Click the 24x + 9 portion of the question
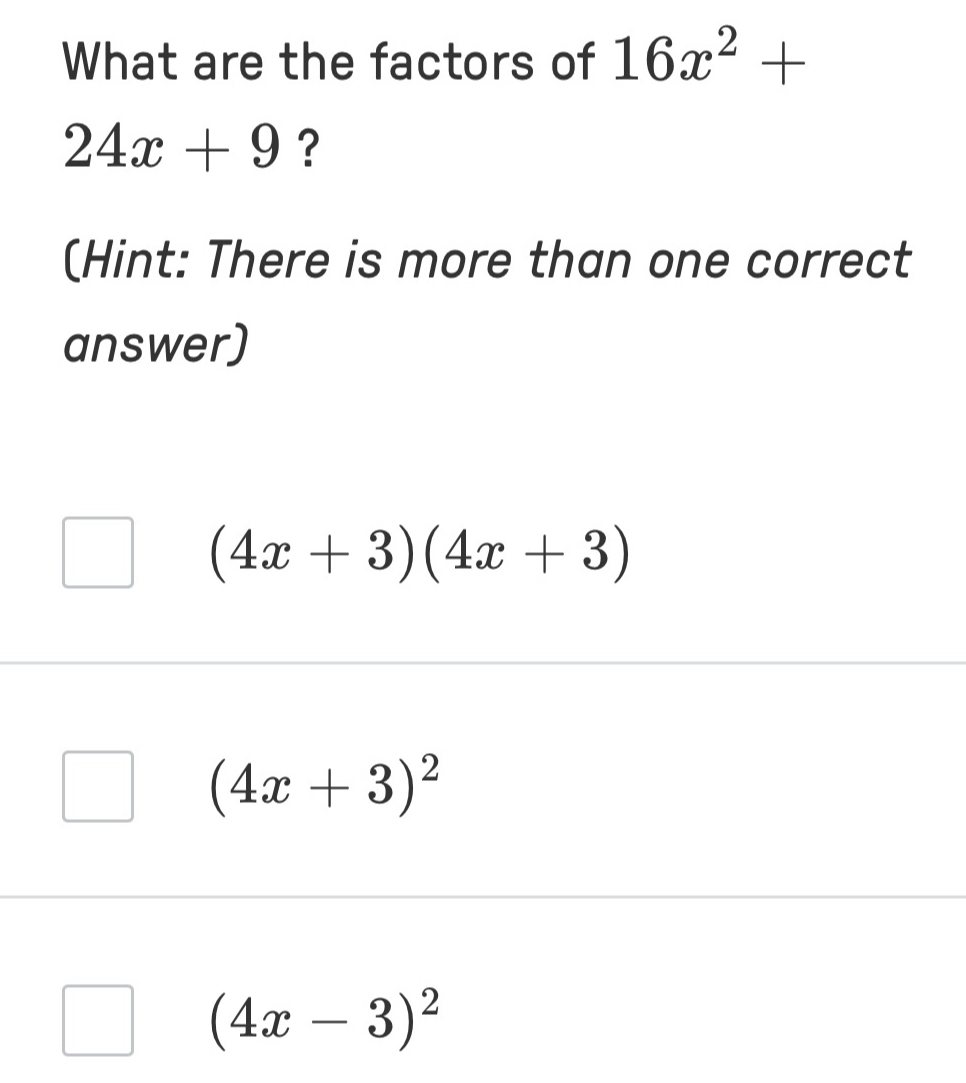Screen dimensions: 966x1083 click(x=170, y=148)
